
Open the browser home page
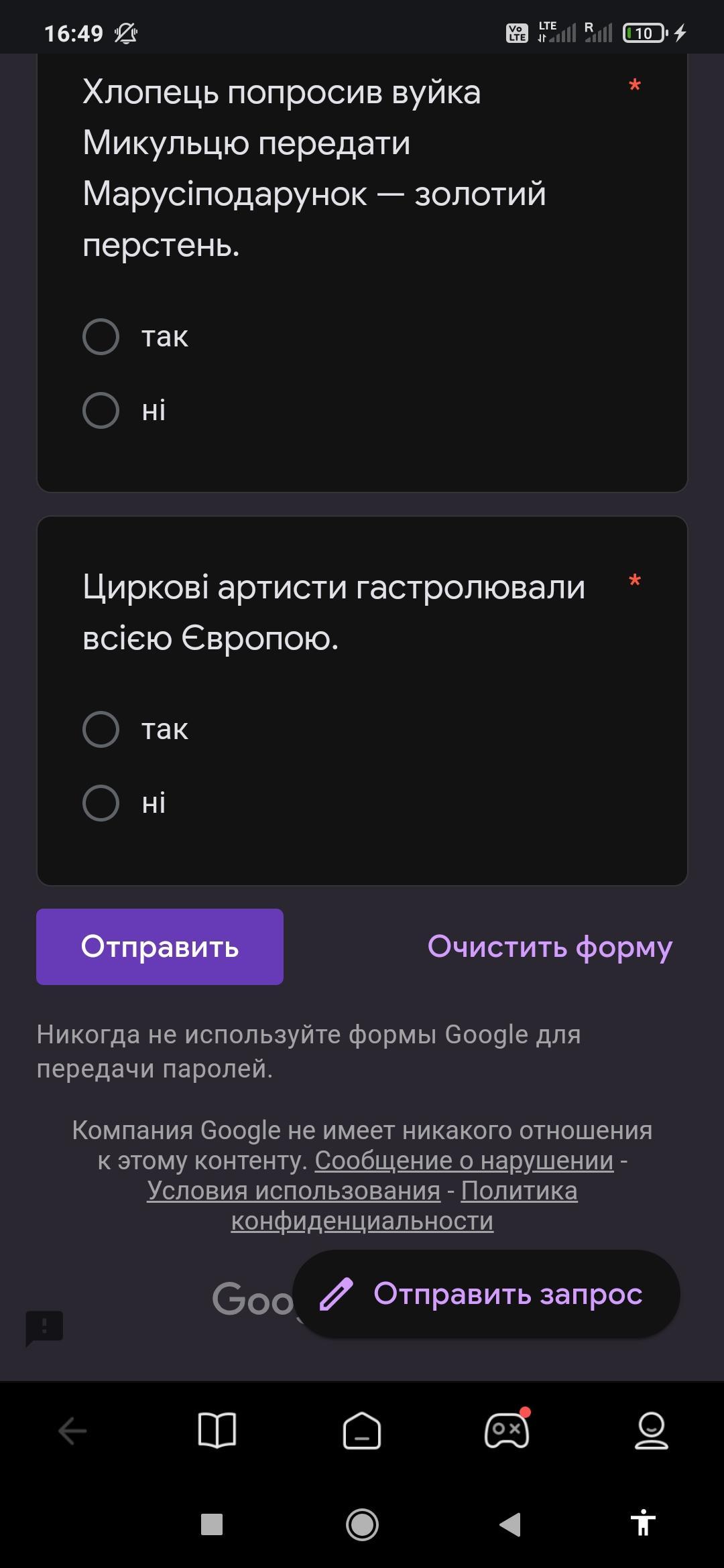coord(362,1432)
